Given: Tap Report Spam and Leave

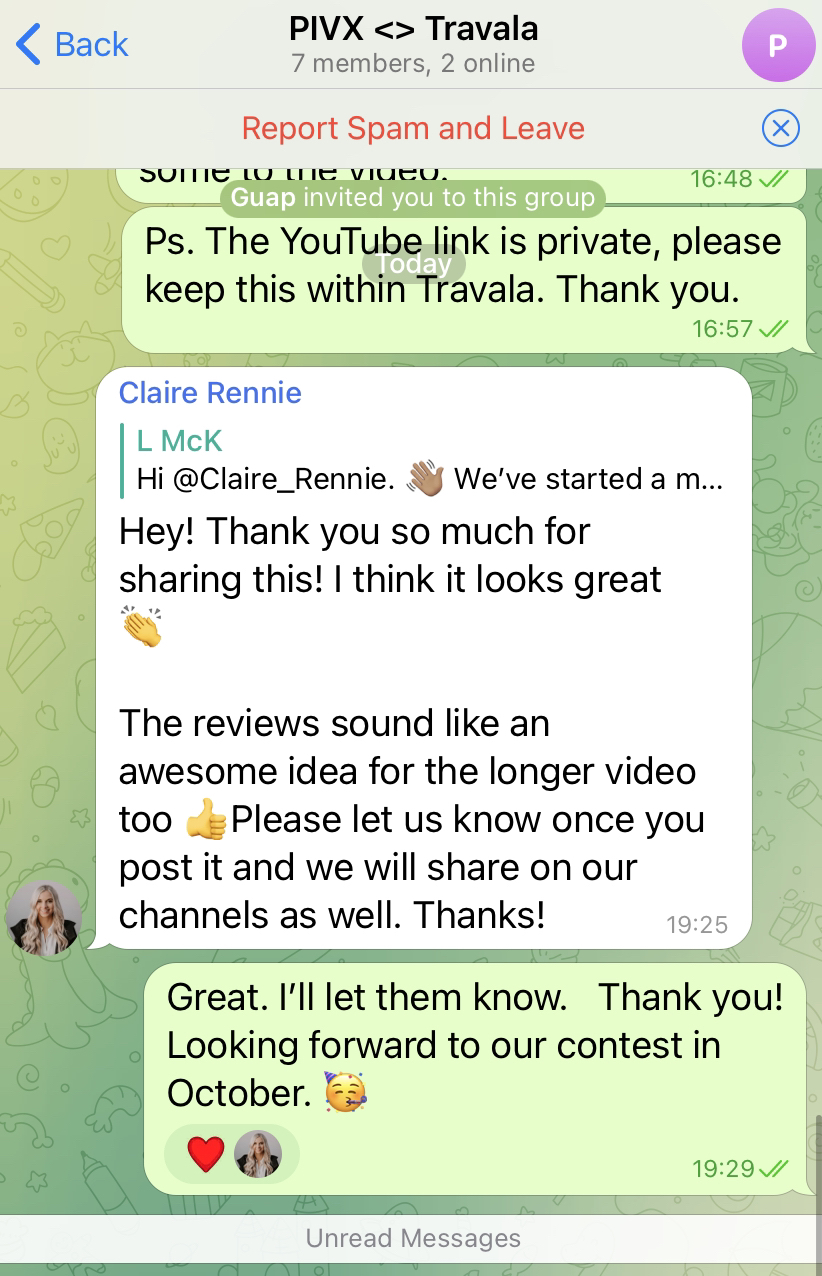Looking at the screenshot, I should pyautogui.click(x=413, y=128).
